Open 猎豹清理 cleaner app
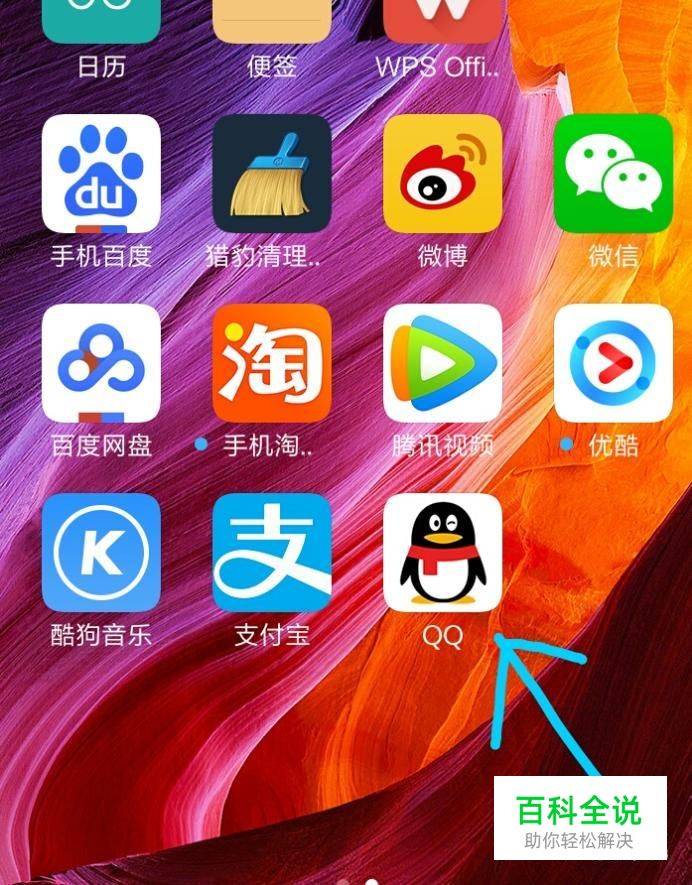This screenshot has width=692, height=885. coord(272,173)
